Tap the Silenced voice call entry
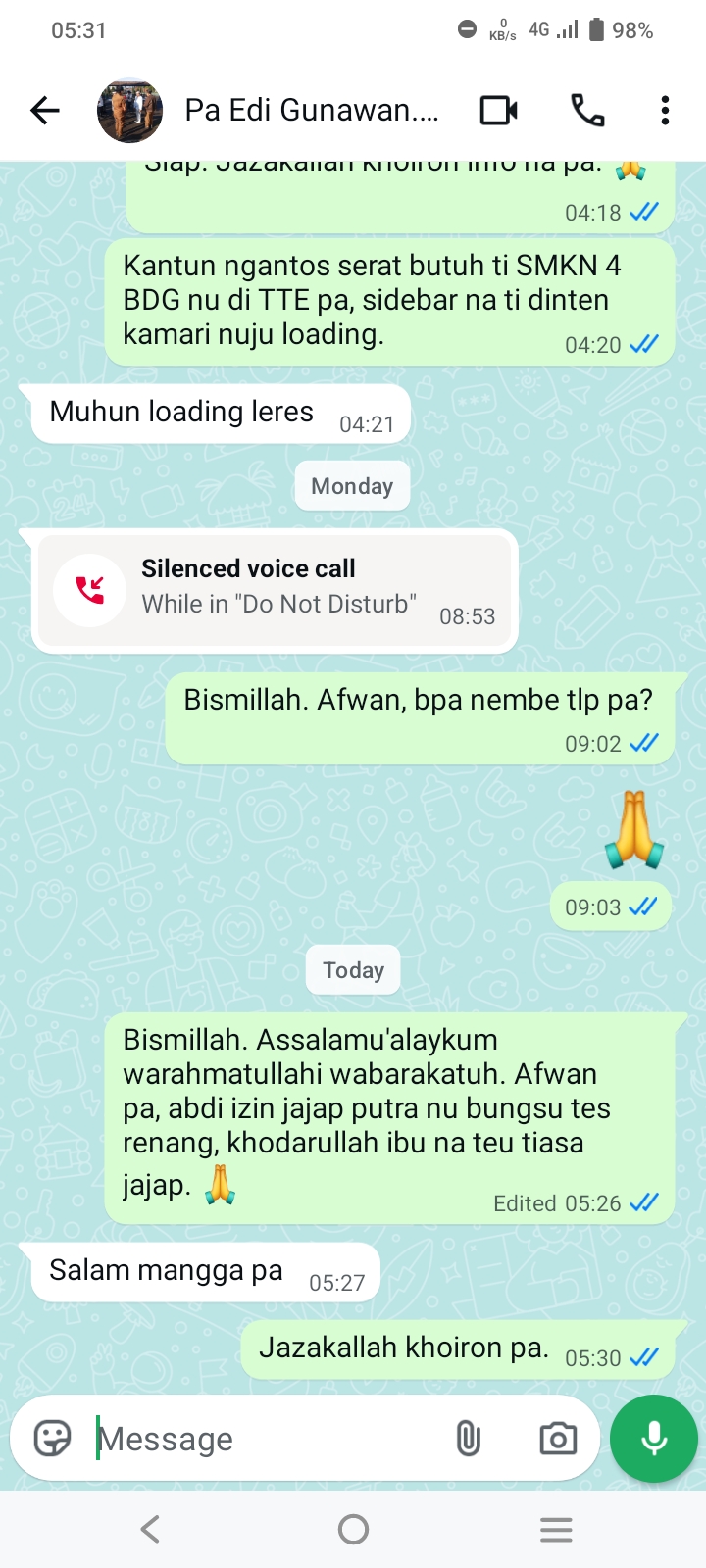 [275, 590]
